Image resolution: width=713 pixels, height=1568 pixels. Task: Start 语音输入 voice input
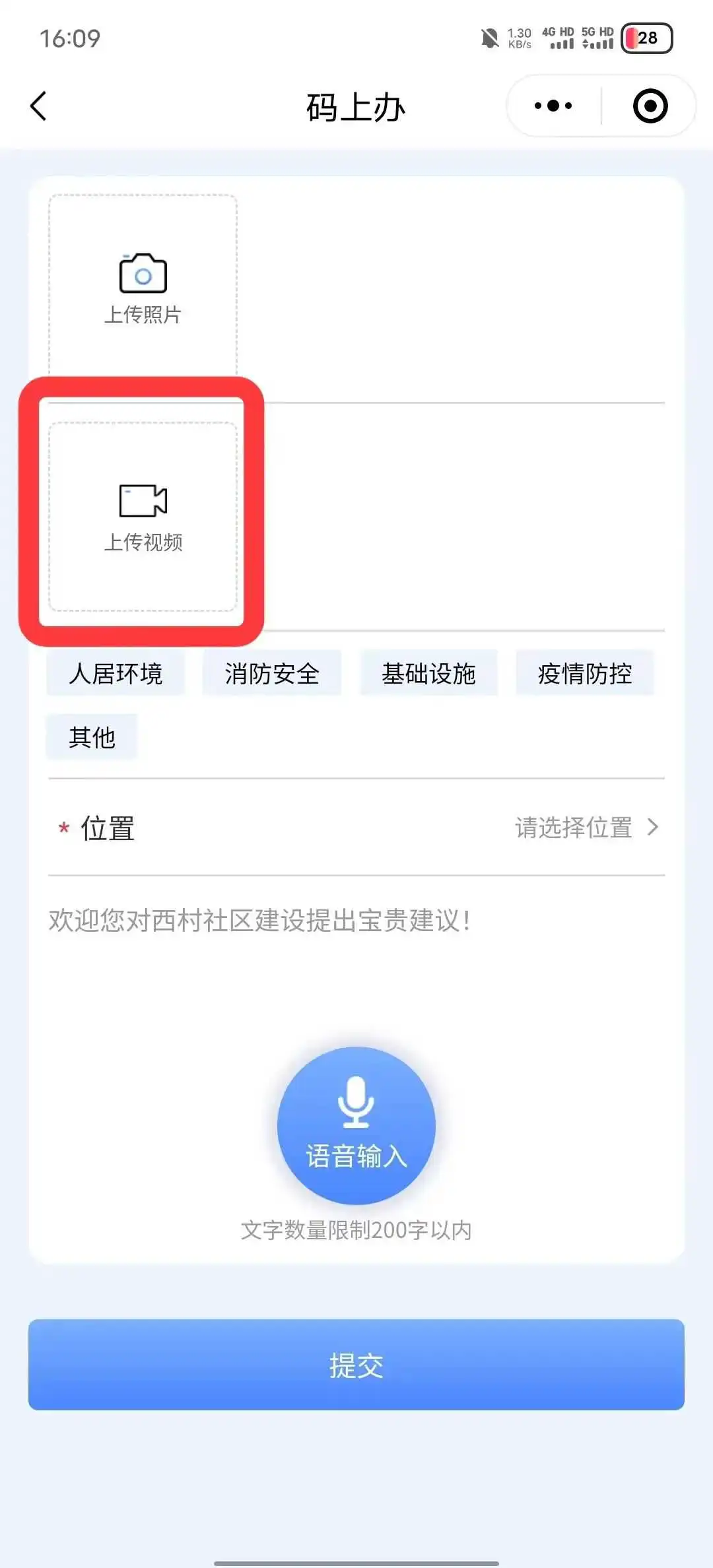[356, 1125]
